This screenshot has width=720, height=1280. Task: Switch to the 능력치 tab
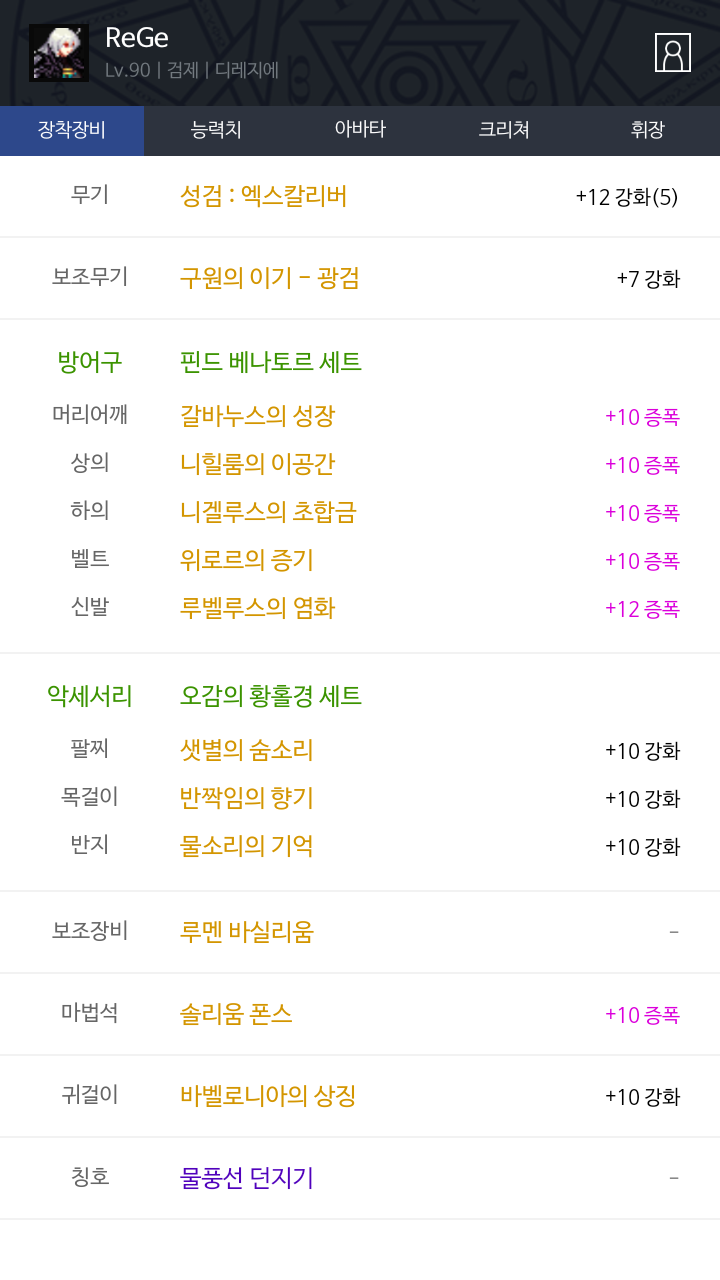coord(216,130)
